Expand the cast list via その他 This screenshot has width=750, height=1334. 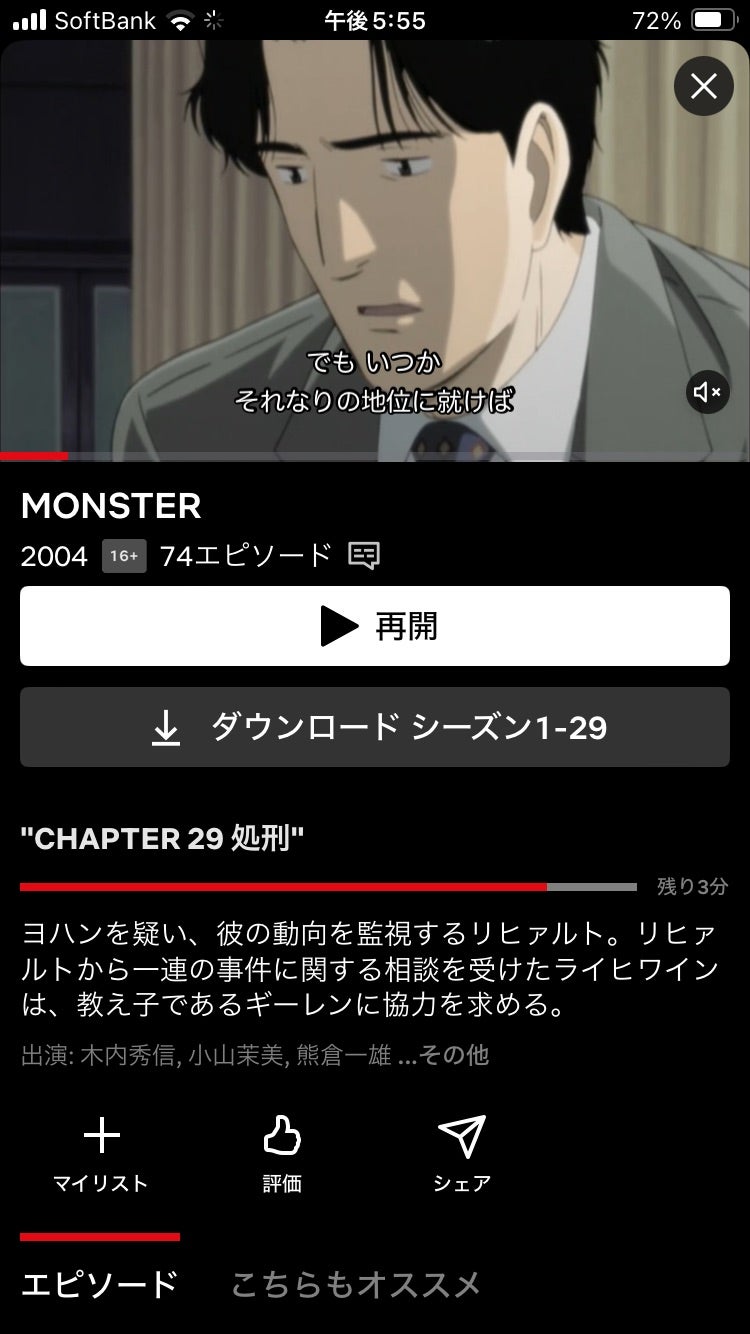coord(445,1055)
